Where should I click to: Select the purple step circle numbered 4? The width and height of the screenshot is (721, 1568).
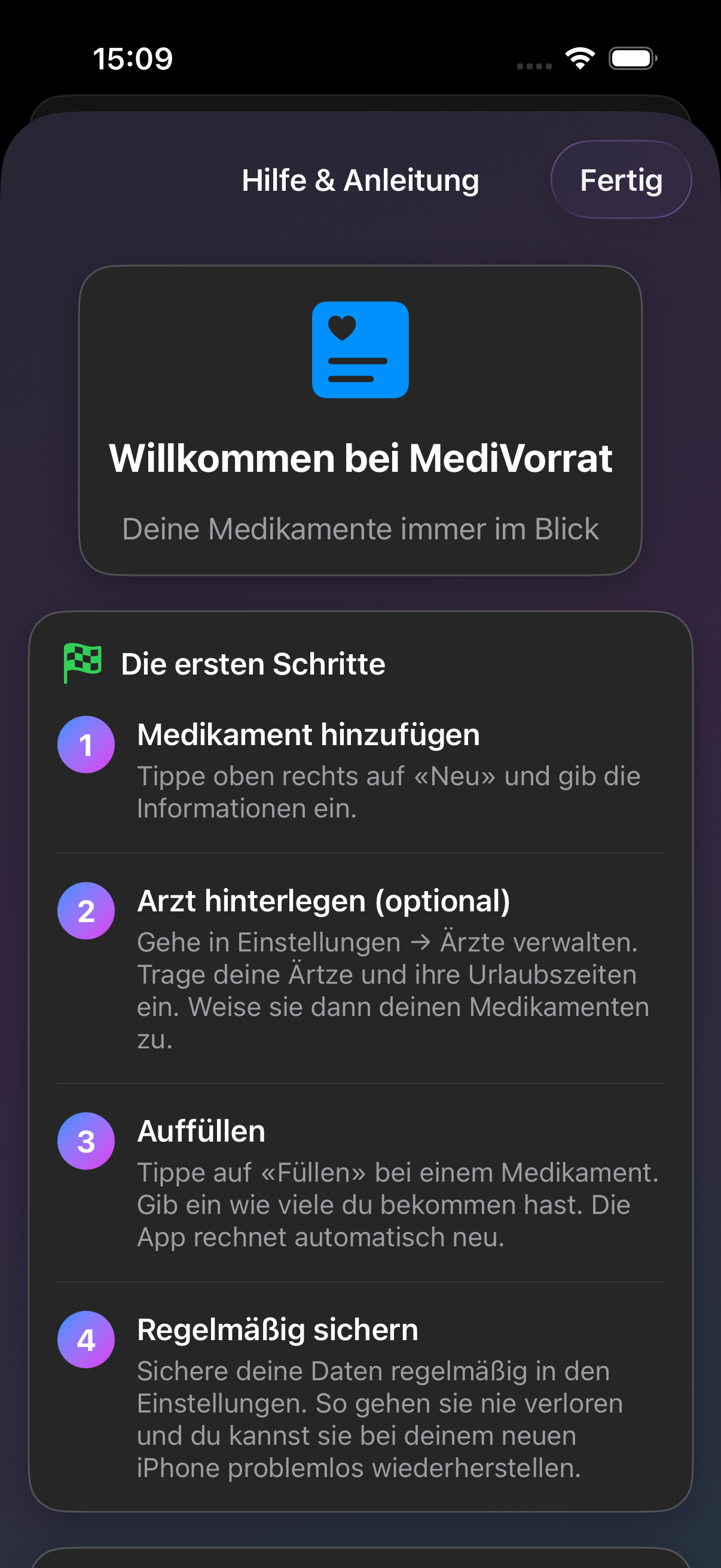click(85, 1339)
